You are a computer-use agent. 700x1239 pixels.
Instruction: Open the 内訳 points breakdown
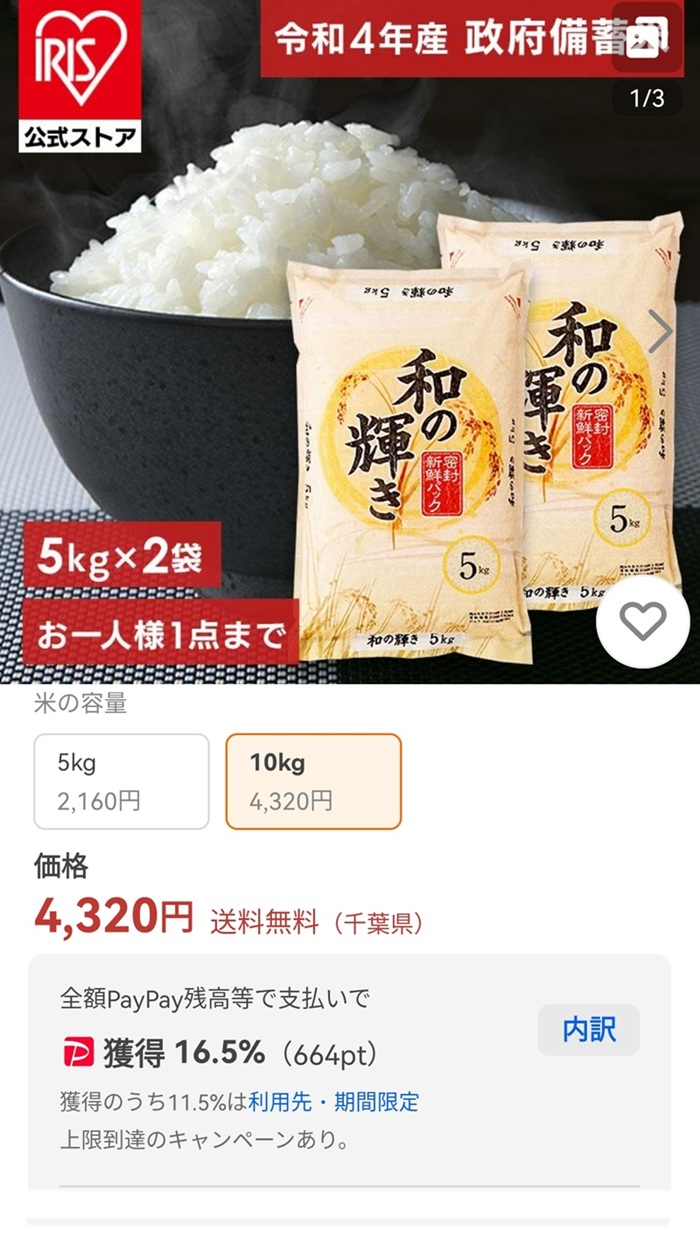[x=588, y=1030]
